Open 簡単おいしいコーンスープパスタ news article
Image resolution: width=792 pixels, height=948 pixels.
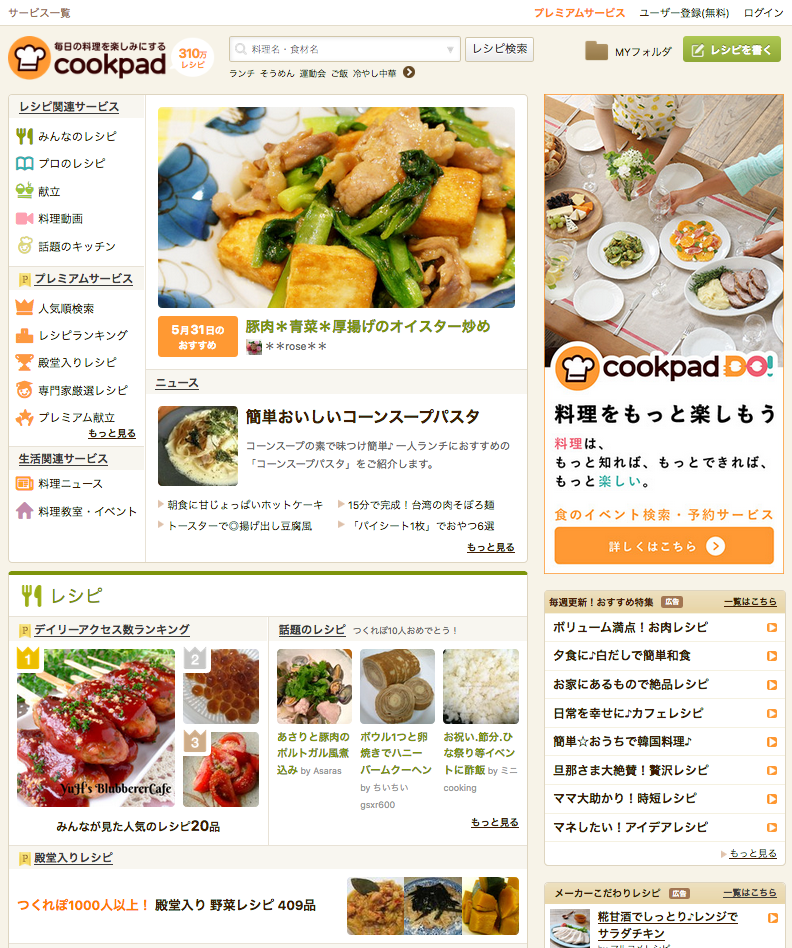362,416
